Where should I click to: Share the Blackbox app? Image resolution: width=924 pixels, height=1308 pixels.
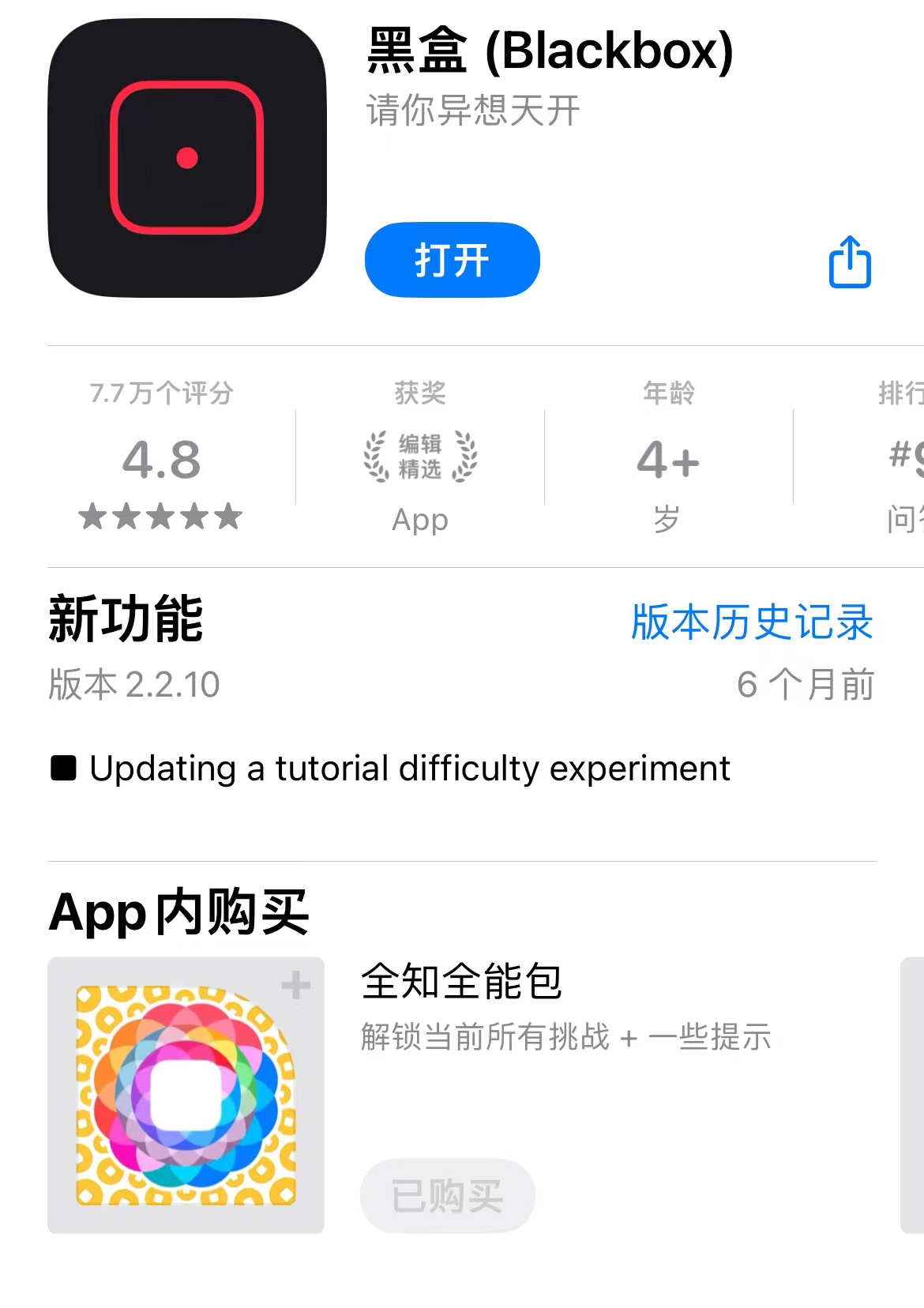click(x=850, y=262)
